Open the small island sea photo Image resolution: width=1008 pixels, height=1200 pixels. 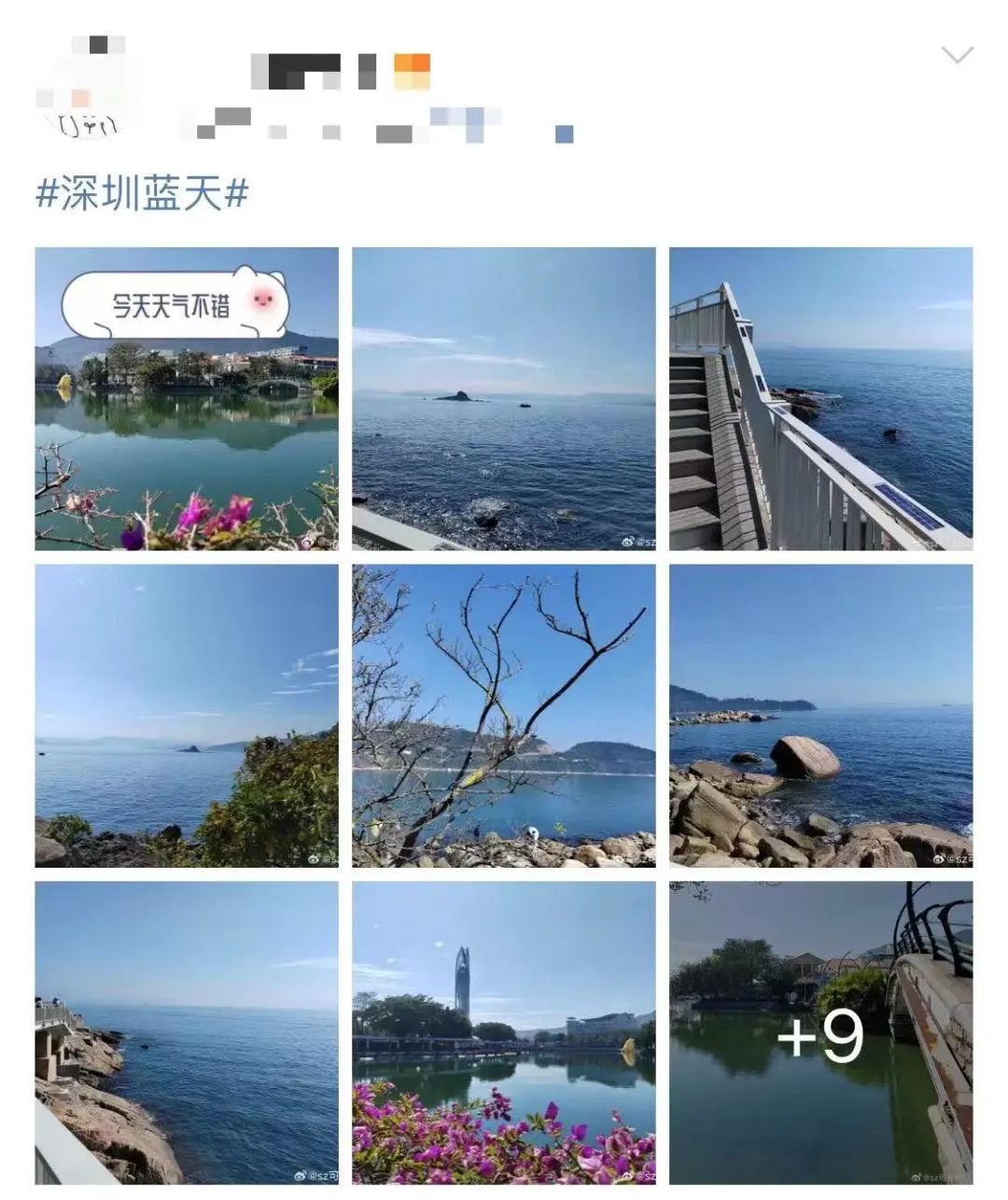[x=503, y=398]
